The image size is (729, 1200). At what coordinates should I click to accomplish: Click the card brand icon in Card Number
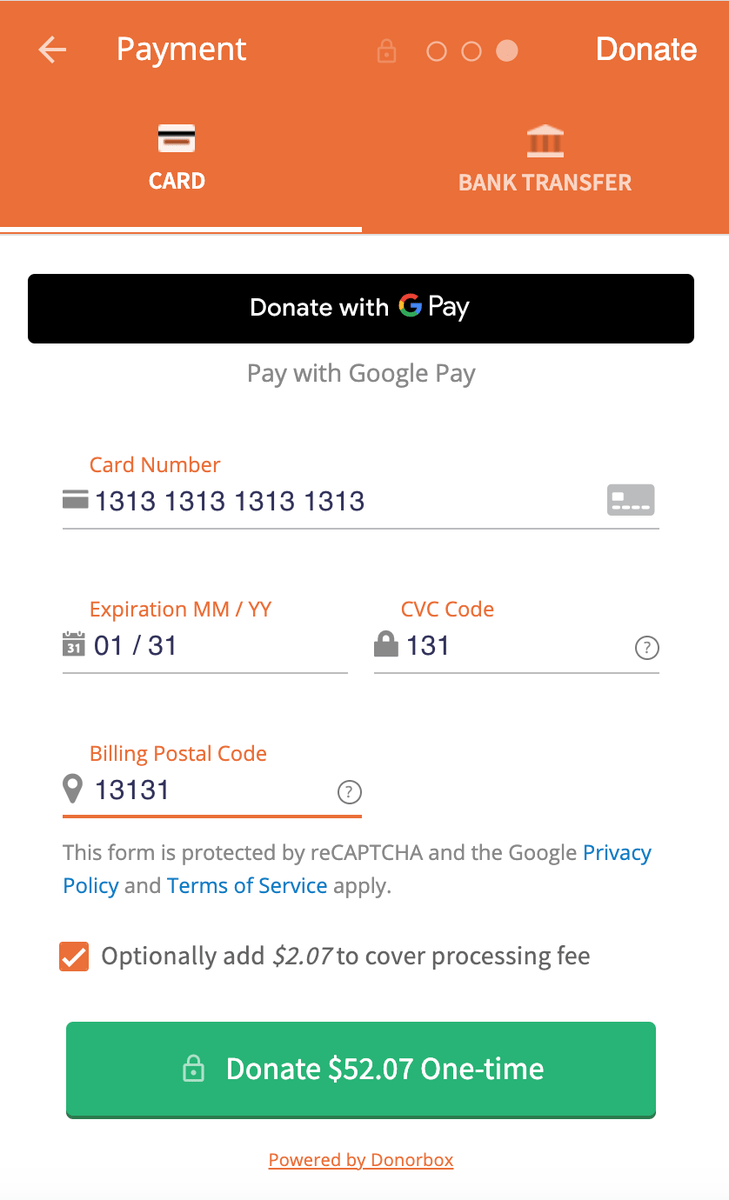pos(630,500)
